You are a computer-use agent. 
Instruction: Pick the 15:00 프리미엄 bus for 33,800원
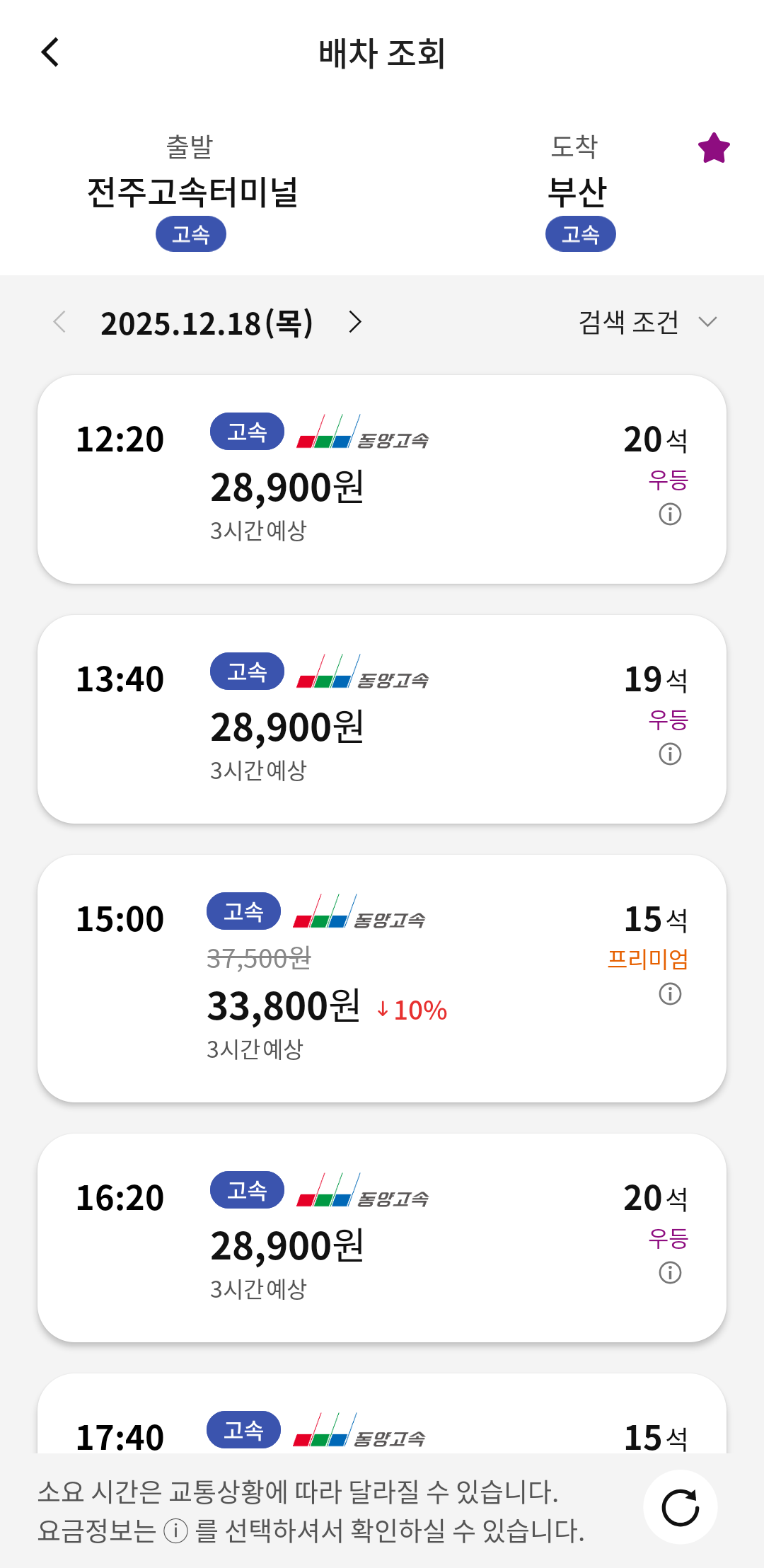[382, 978]
